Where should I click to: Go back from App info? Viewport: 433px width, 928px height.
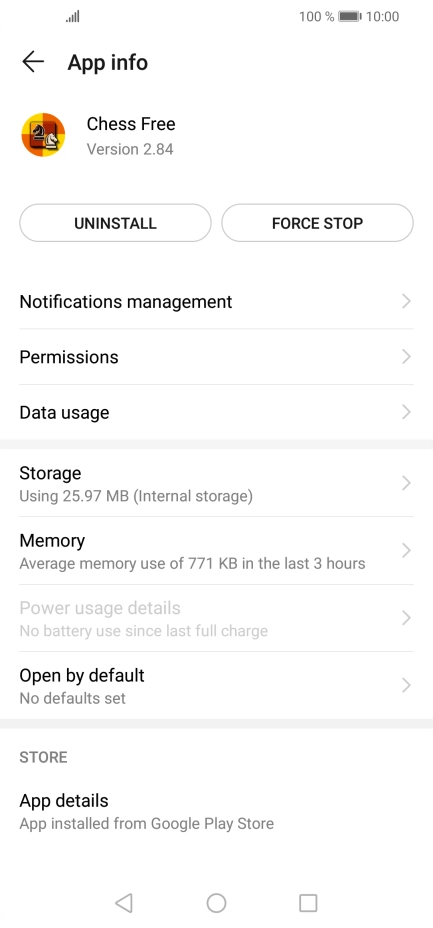click(x=33, y=62)
